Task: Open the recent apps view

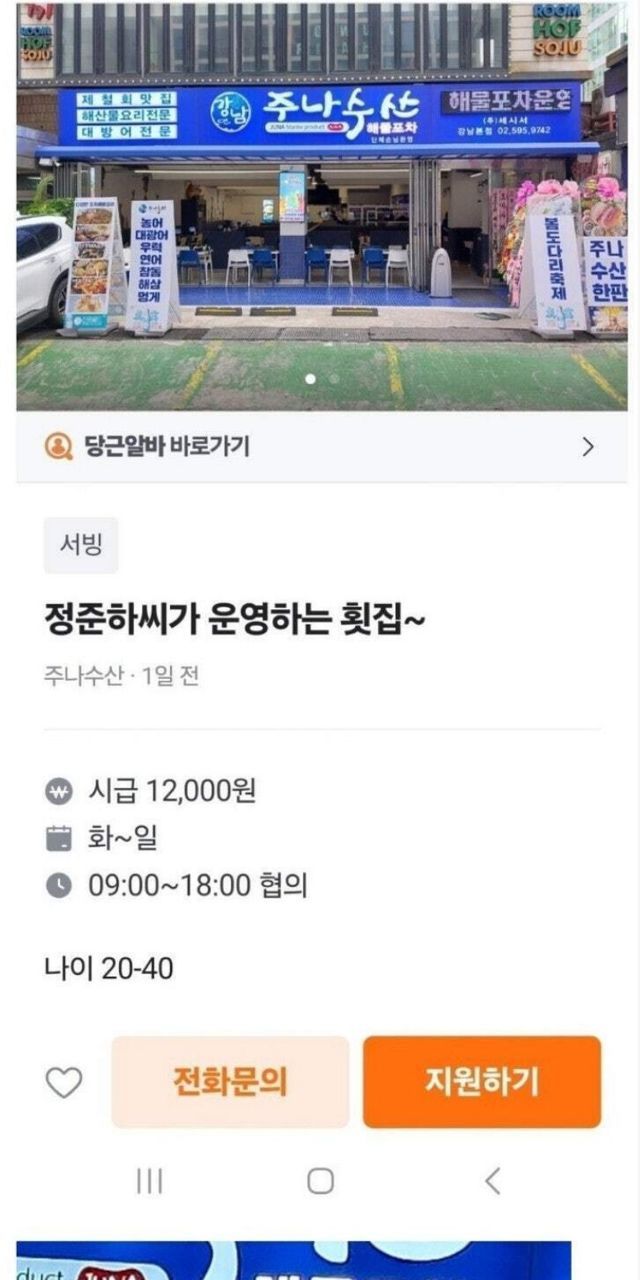Action: pos(149,1181)
